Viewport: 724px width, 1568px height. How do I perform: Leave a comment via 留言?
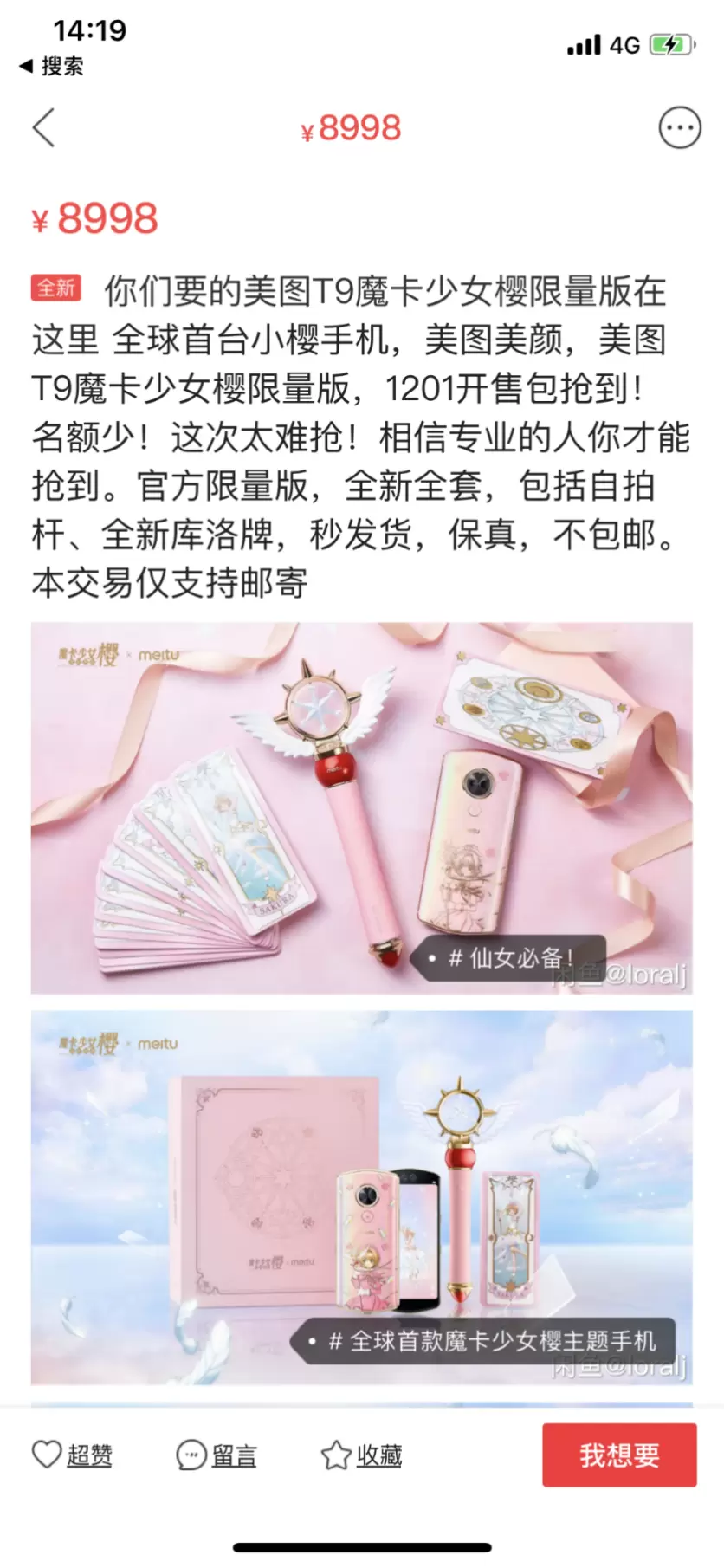click(217, 1455)
